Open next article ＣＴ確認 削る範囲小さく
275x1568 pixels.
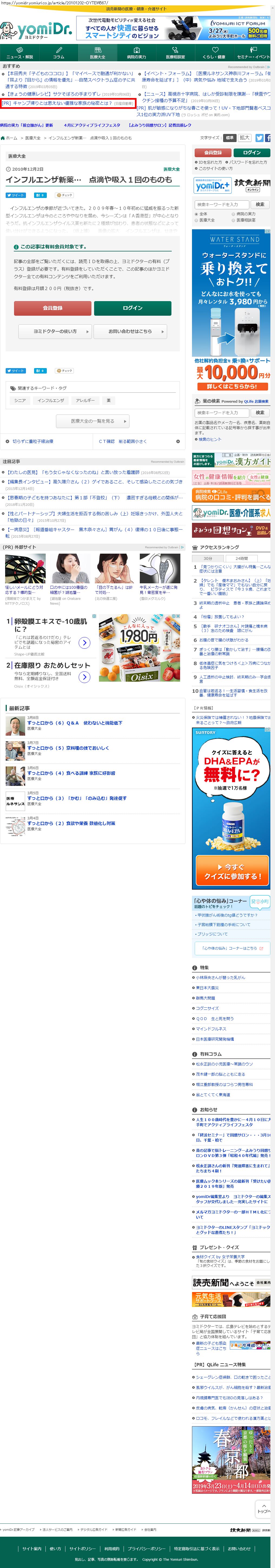pos(122,441)
